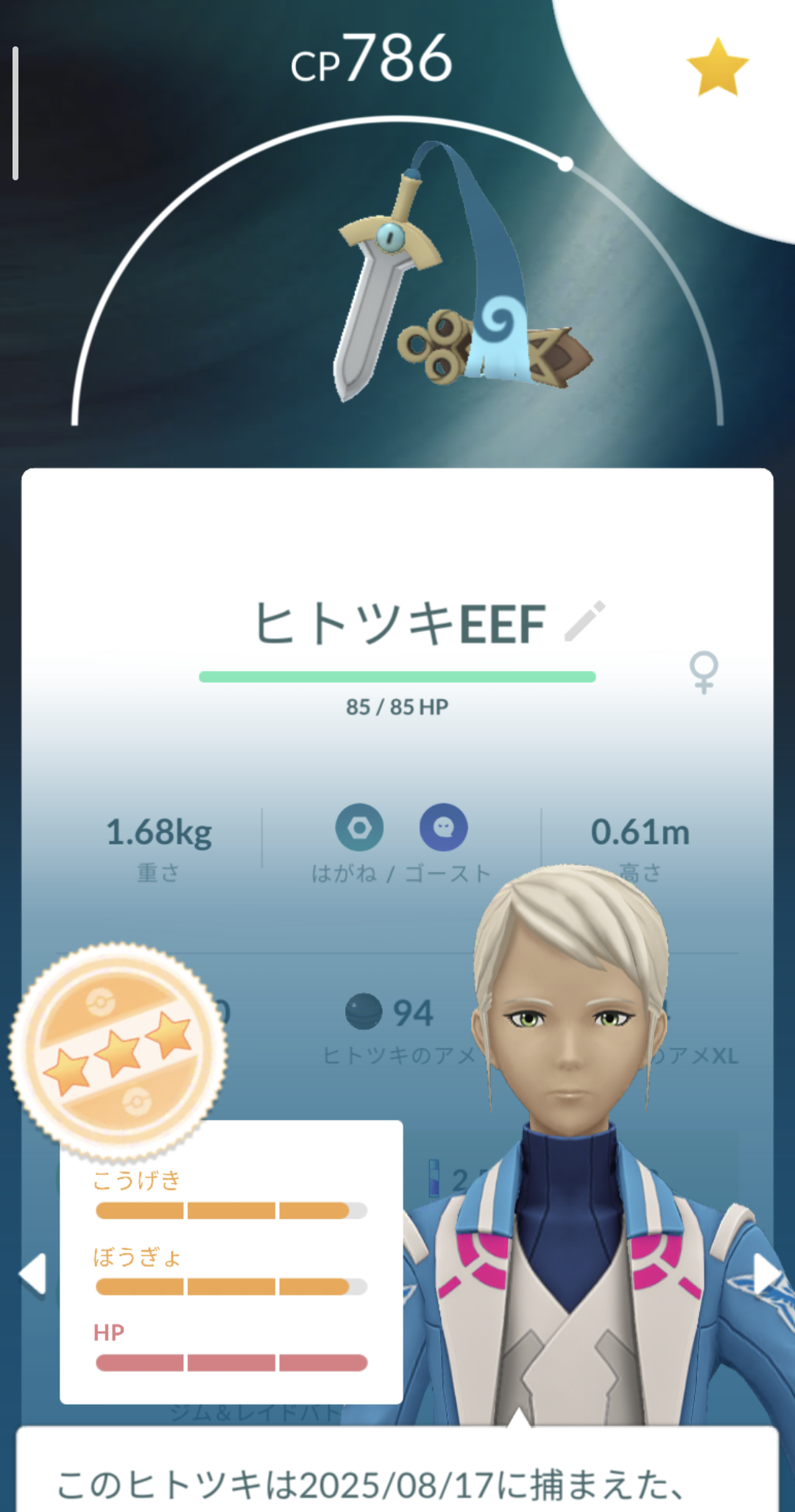Edit the nickname ヒトツキEEF with the pencil
The width and height of the screenshot is (795, 1512).
[x=585, y=621]
